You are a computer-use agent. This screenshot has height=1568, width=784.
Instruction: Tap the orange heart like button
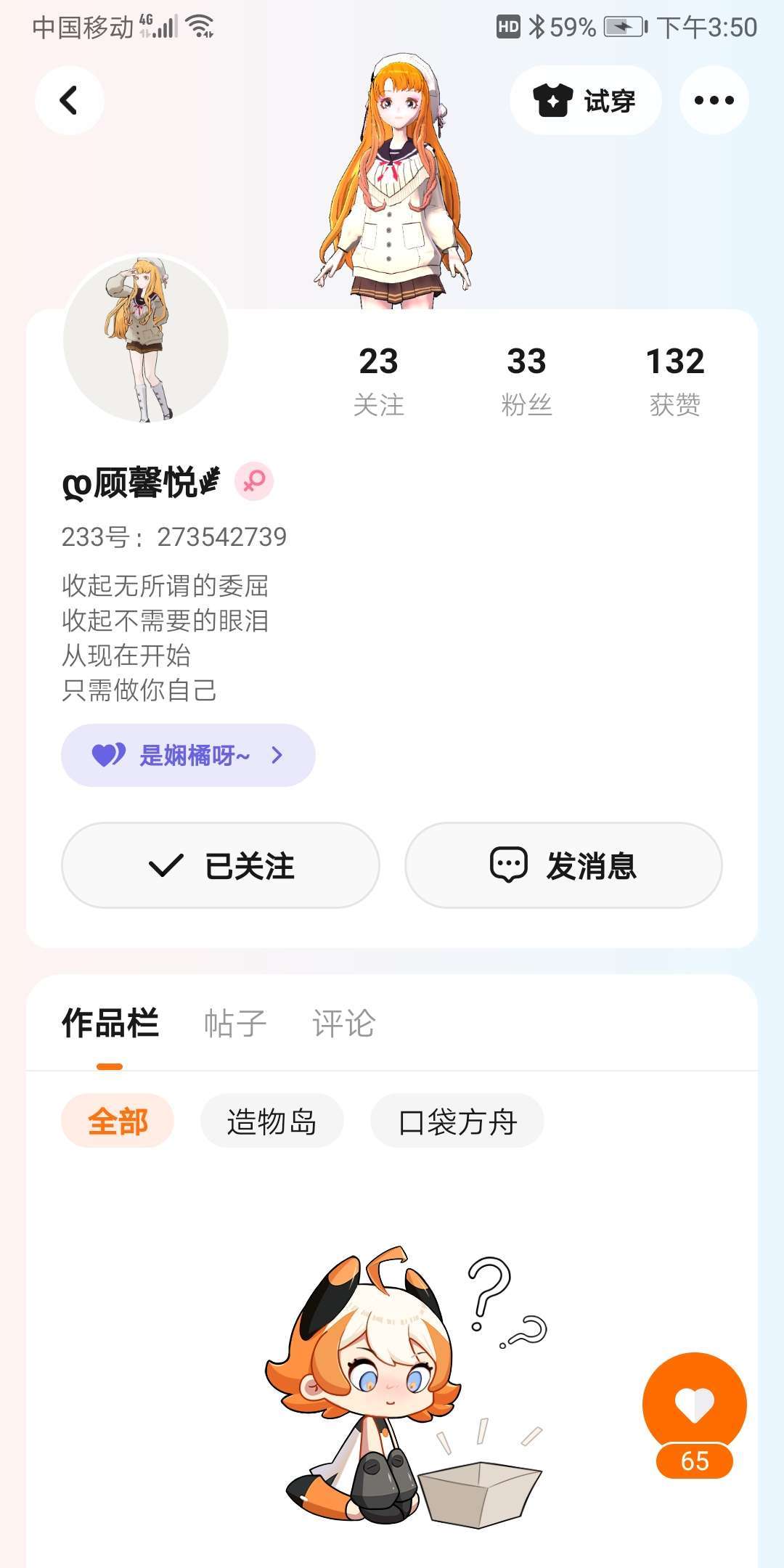point(694,1405)
